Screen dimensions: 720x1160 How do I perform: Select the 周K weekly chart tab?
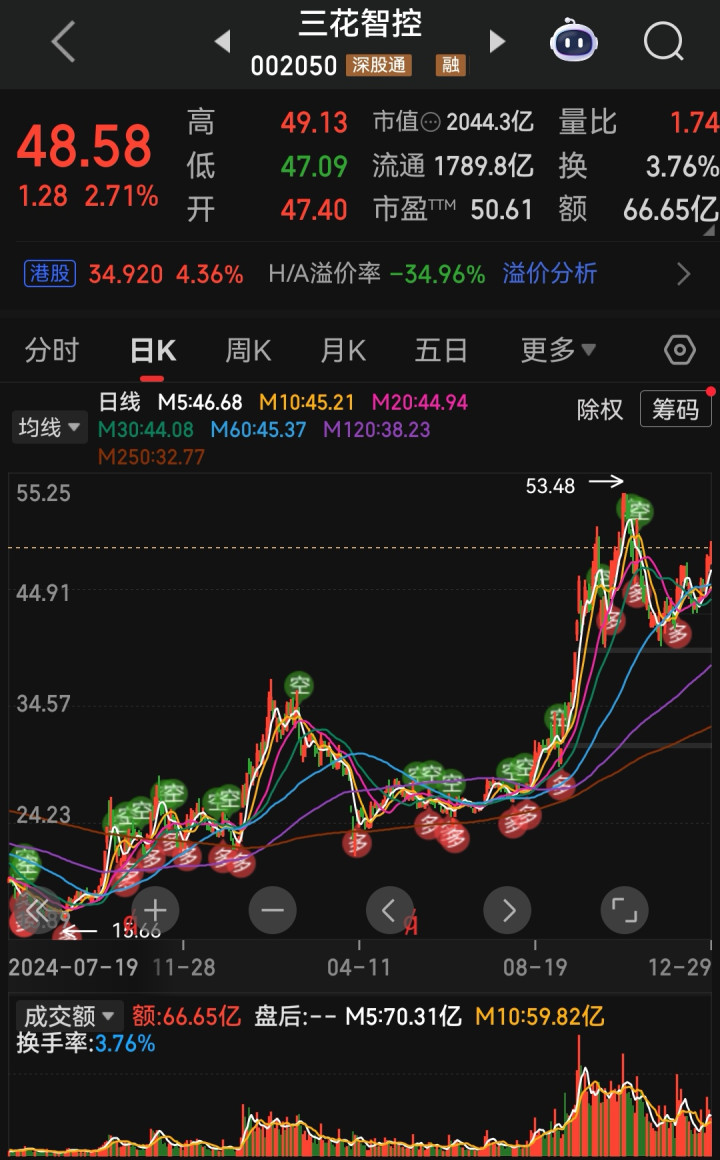[248, 351]
